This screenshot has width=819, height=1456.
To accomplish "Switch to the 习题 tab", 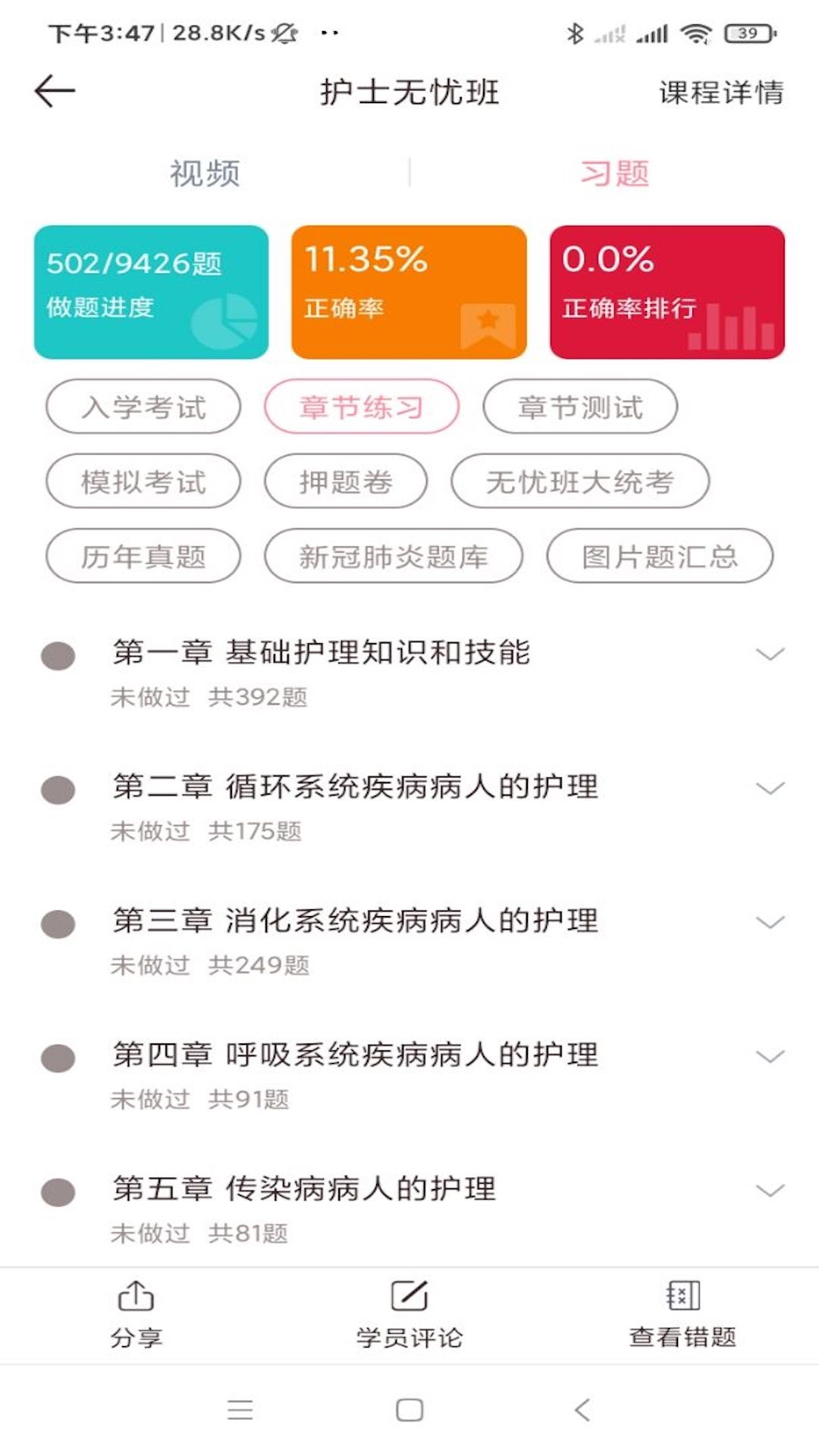I will tap(614, 173).
